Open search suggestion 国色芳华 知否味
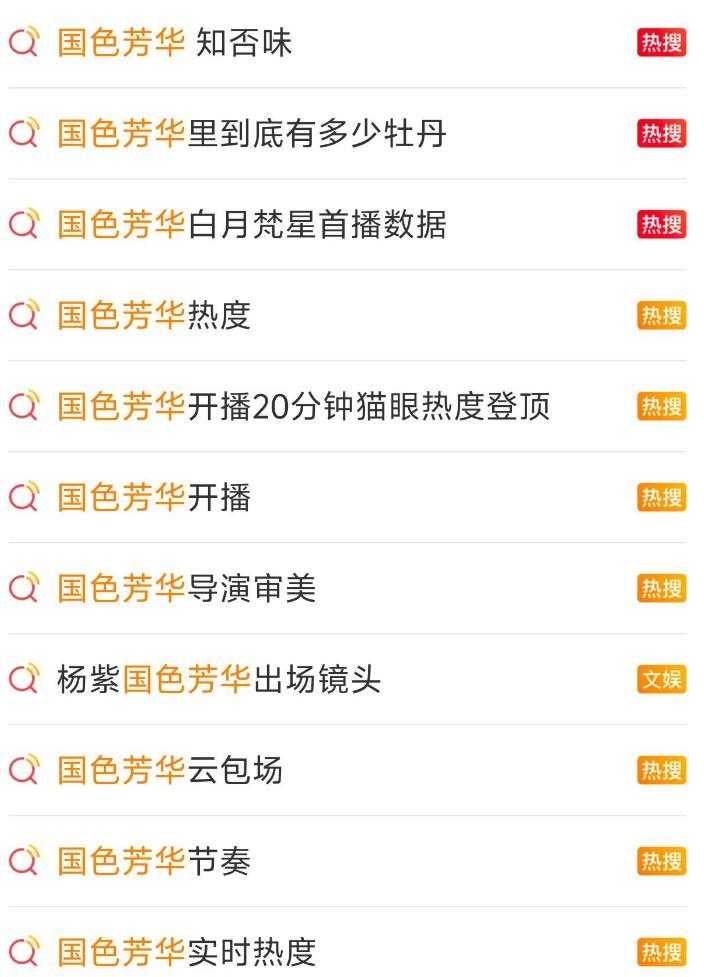Image resolution: width=704 pixels, height=977 pixels. [x=175, y=43]
